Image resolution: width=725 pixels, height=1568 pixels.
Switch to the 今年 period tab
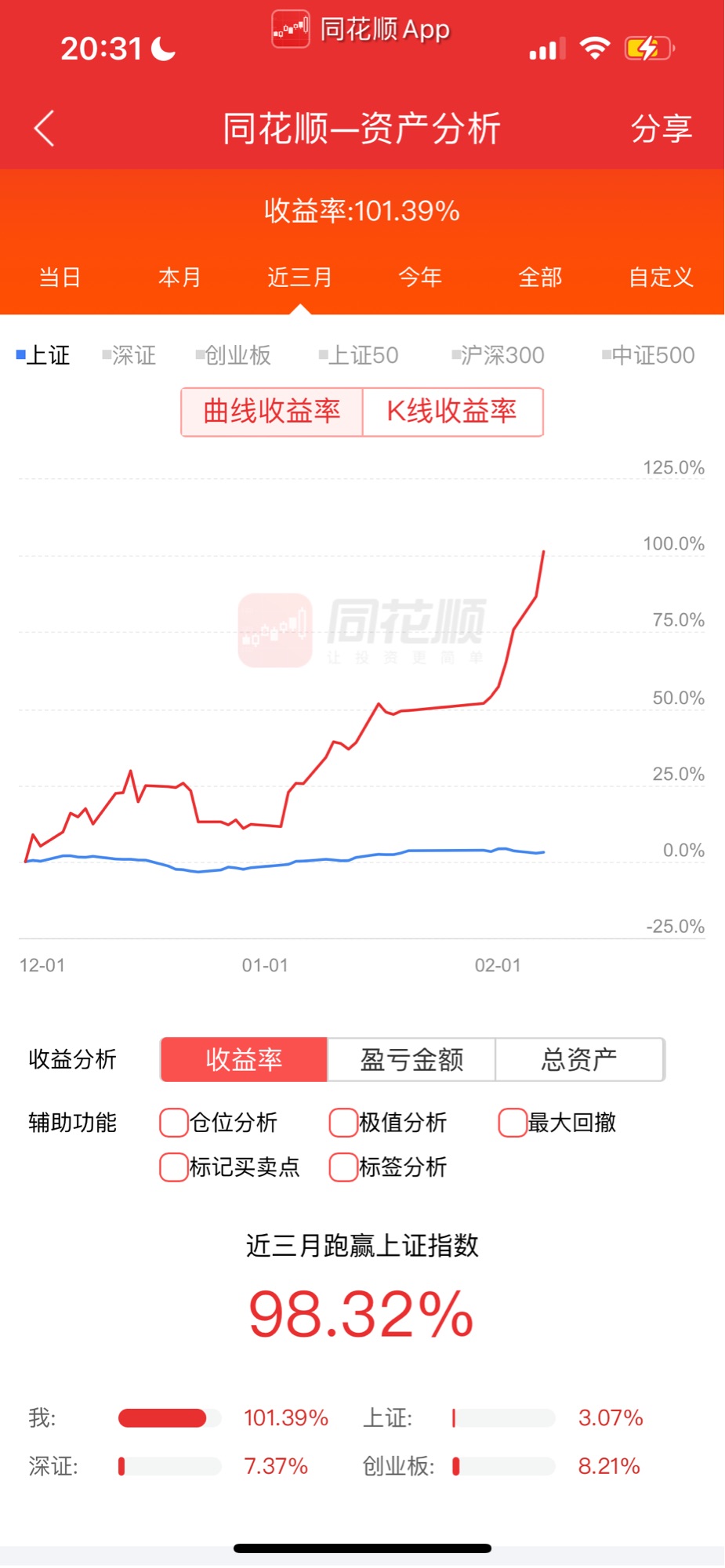[x=420, y=277]
